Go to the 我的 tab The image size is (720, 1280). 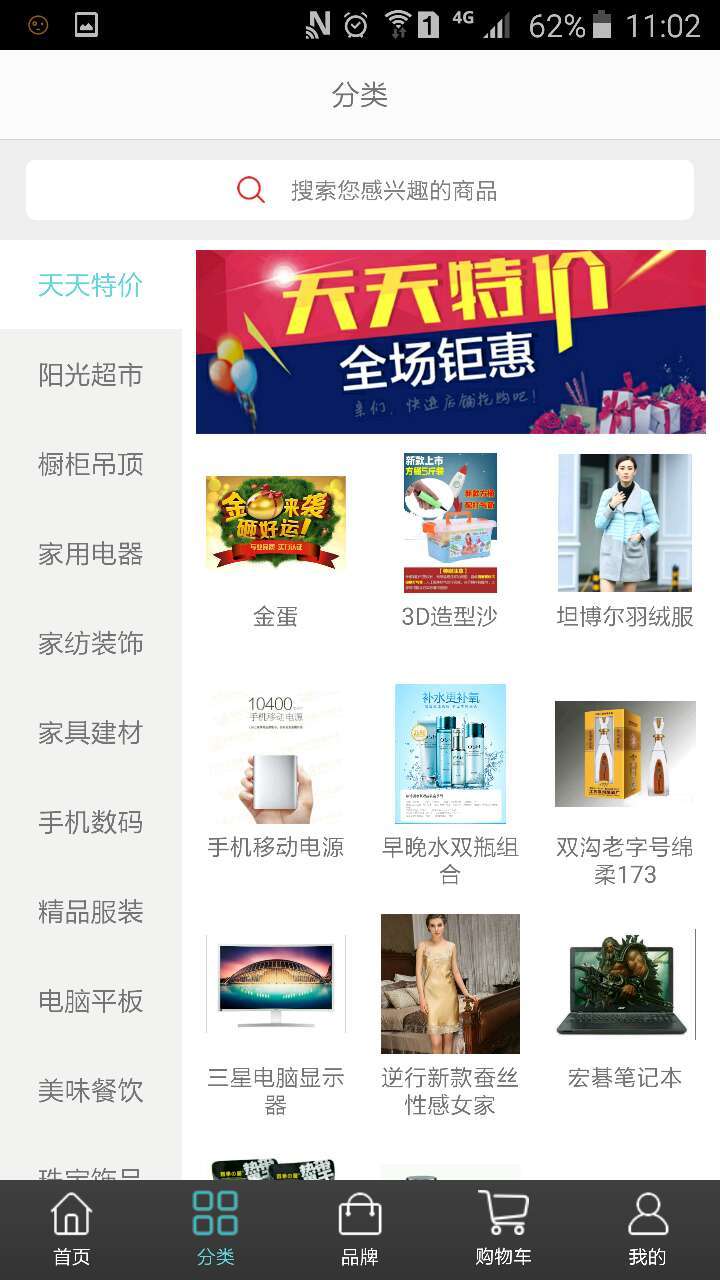coord(647,1229)
